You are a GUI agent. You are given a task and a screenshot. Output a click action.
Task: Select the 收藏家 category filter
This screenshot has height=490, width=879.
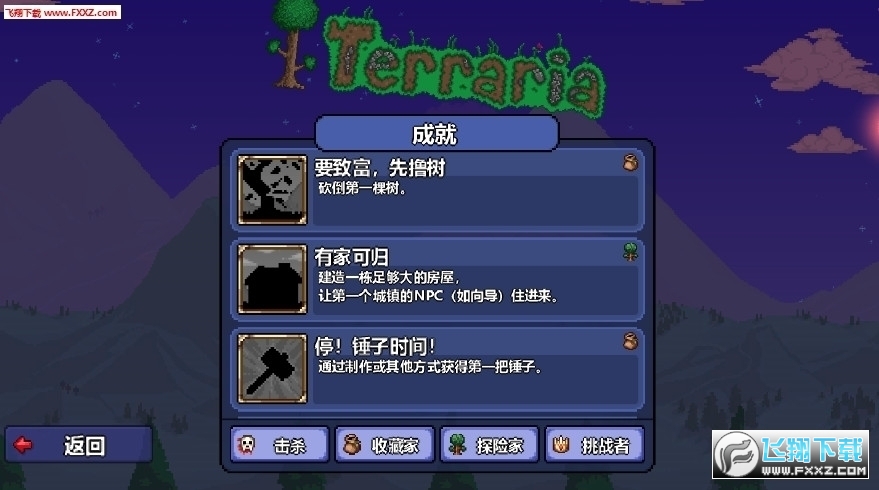click(x=385, y=445)
